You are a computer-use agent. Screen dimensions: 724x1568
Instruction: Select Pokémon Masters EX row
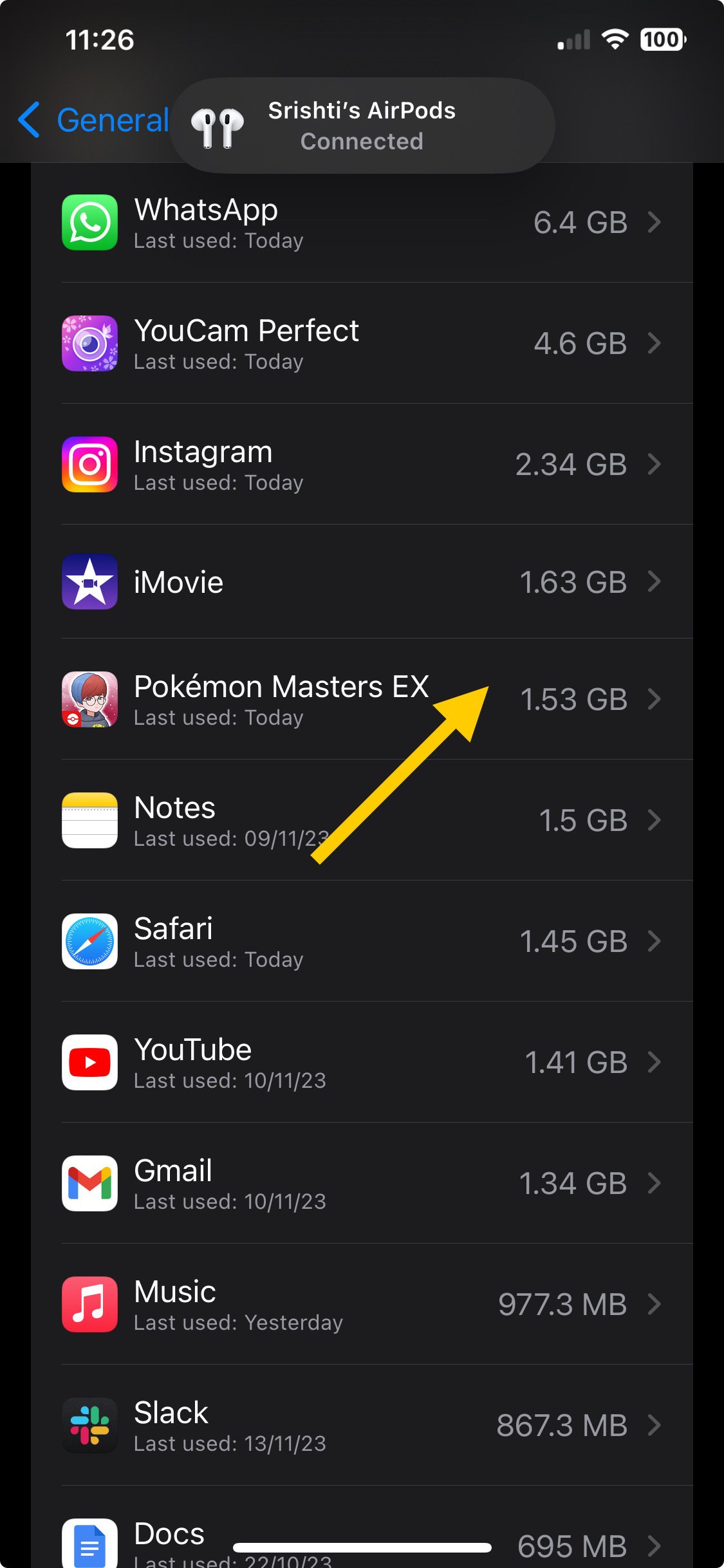click(x=362, y=699)
